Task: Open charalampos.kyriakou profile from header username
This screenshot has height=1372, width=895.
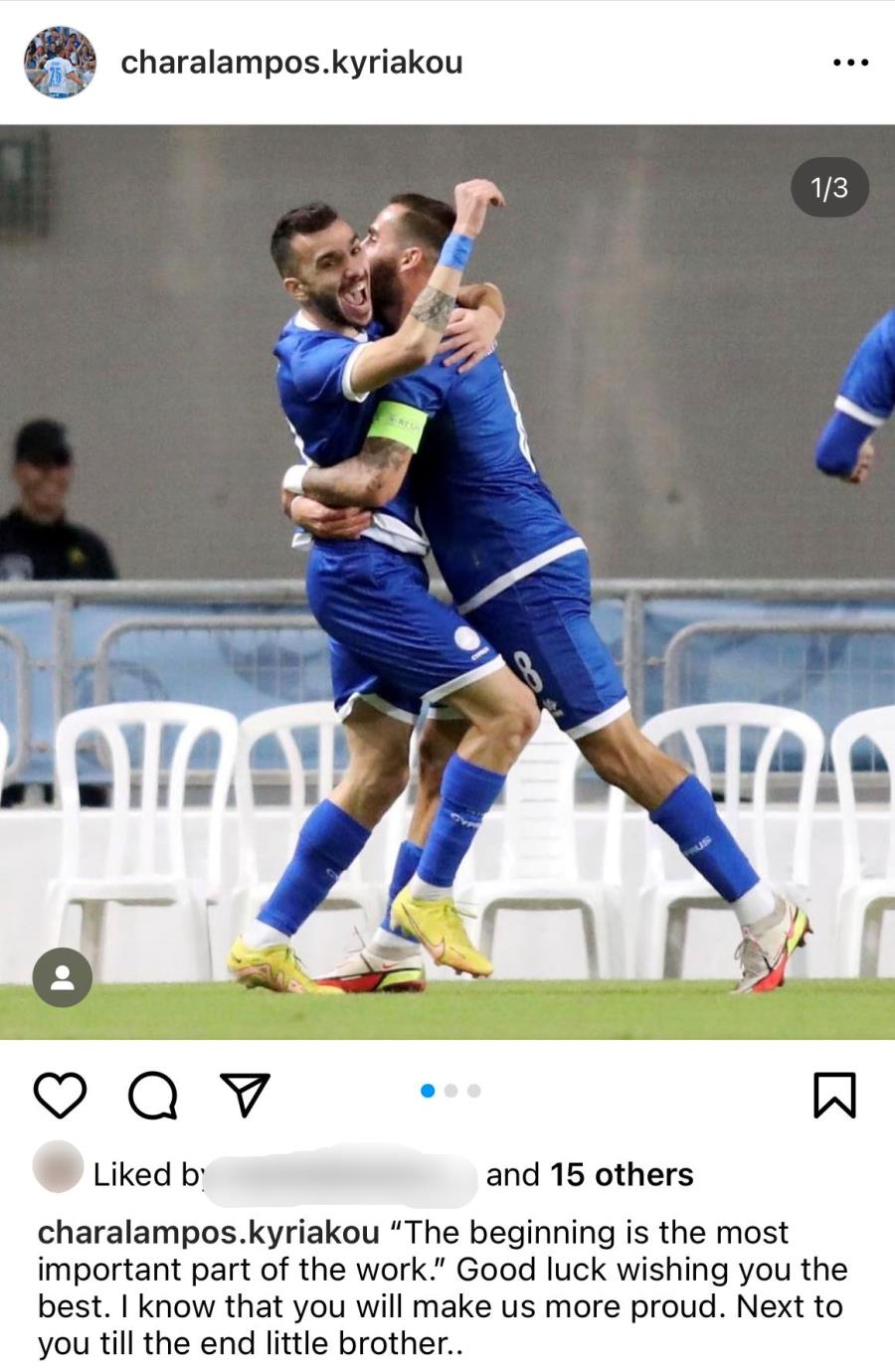Action: point(291,63)
